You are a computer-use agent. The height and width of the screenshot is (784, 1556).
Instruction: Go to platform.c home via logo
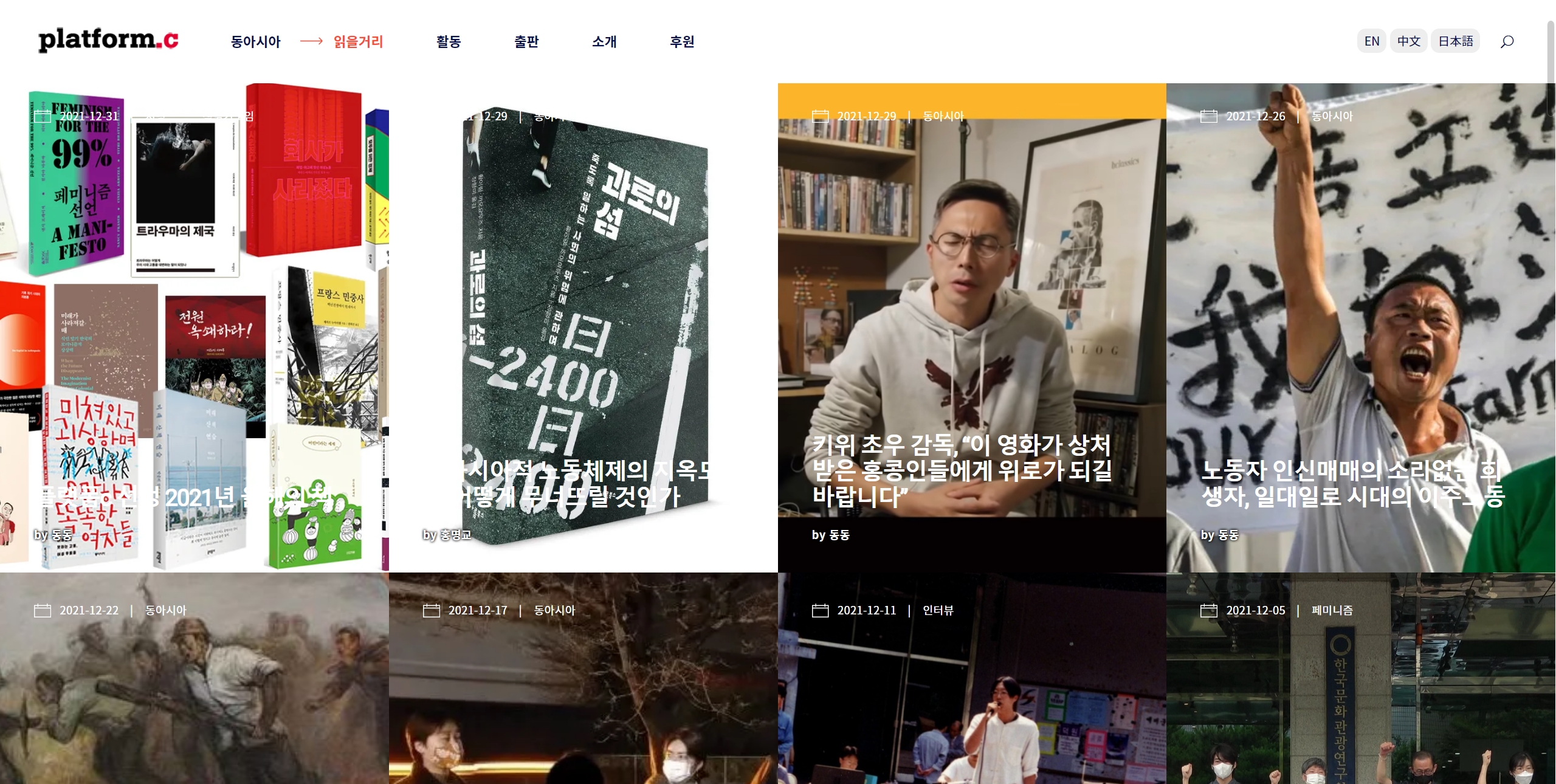(x=108, y=40)
